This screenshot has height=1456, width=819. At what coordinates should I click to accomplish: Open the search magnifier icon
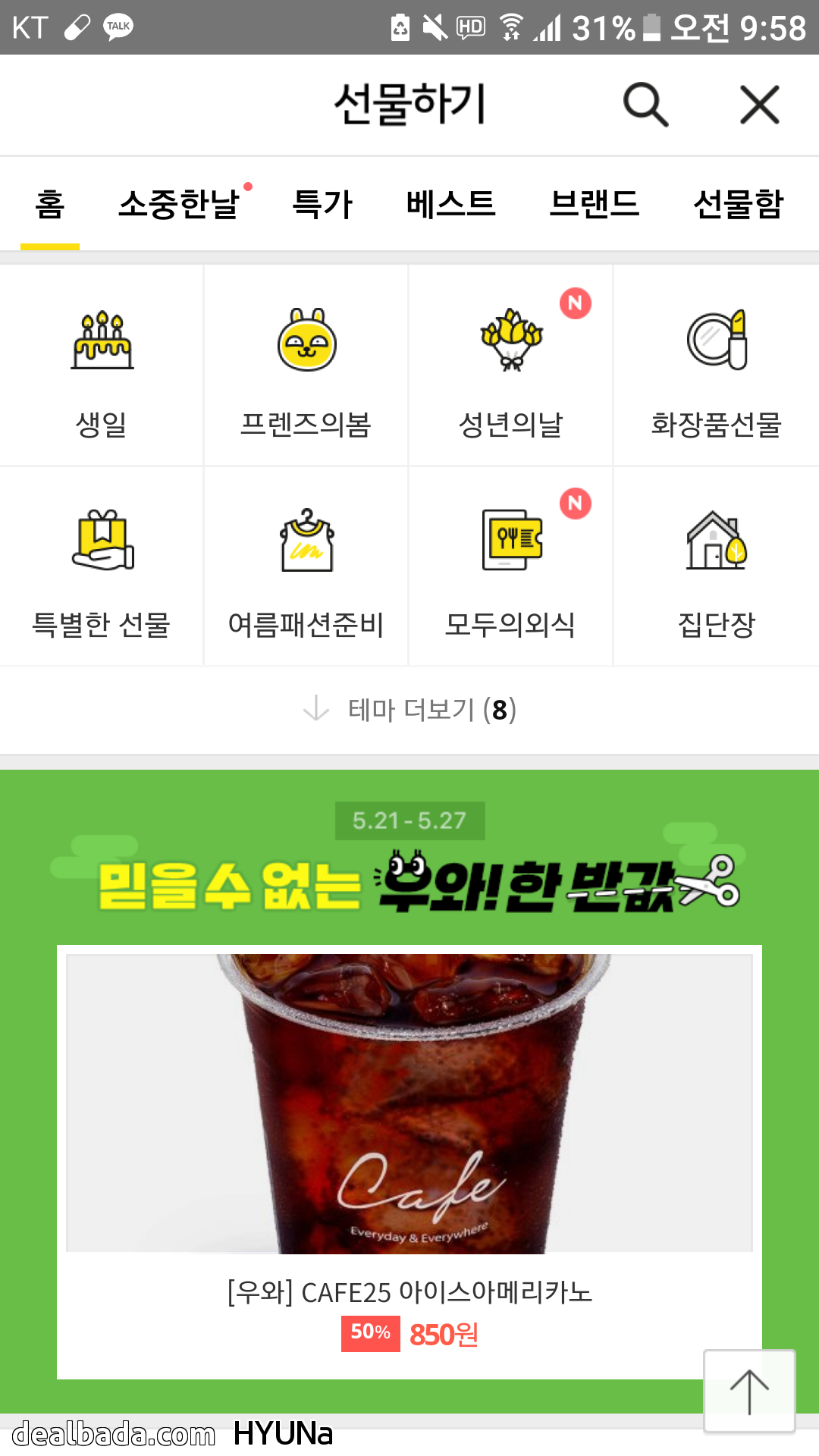click(x=645, y=105)
